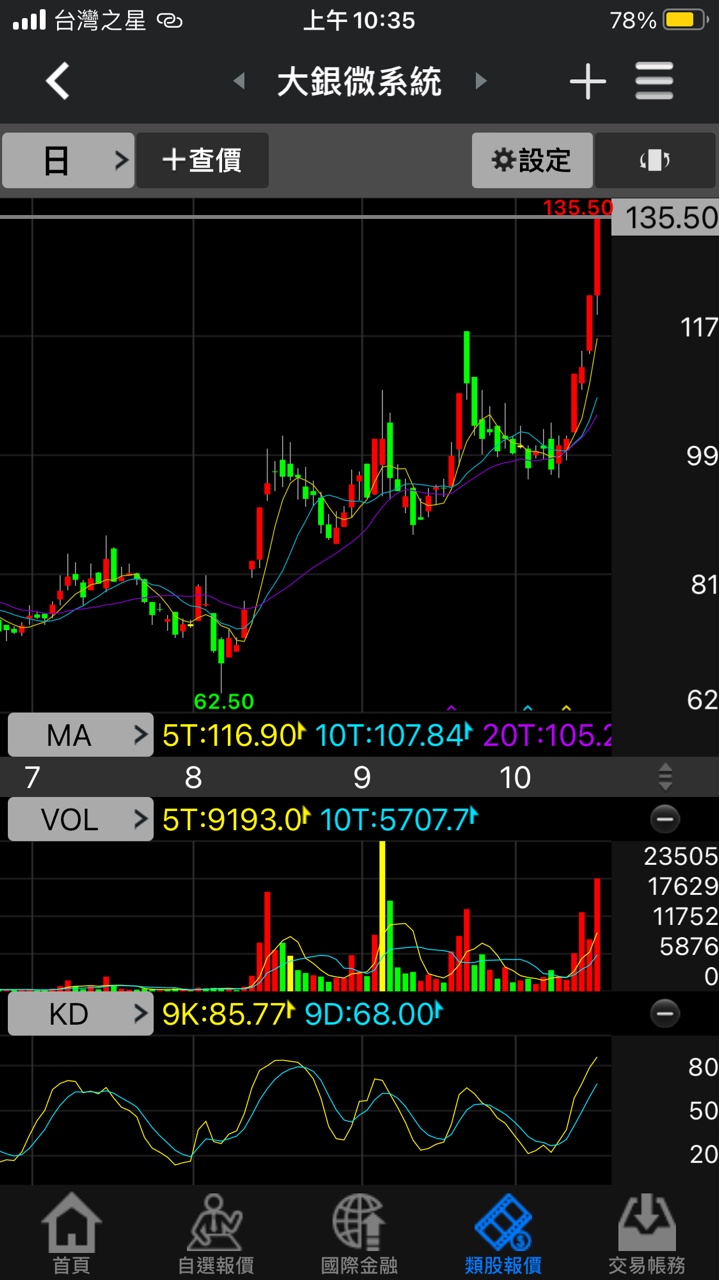This screenshot has width=720, height=1280.
Task: Select the 類股報價 tab
Action: (504, 1235)
